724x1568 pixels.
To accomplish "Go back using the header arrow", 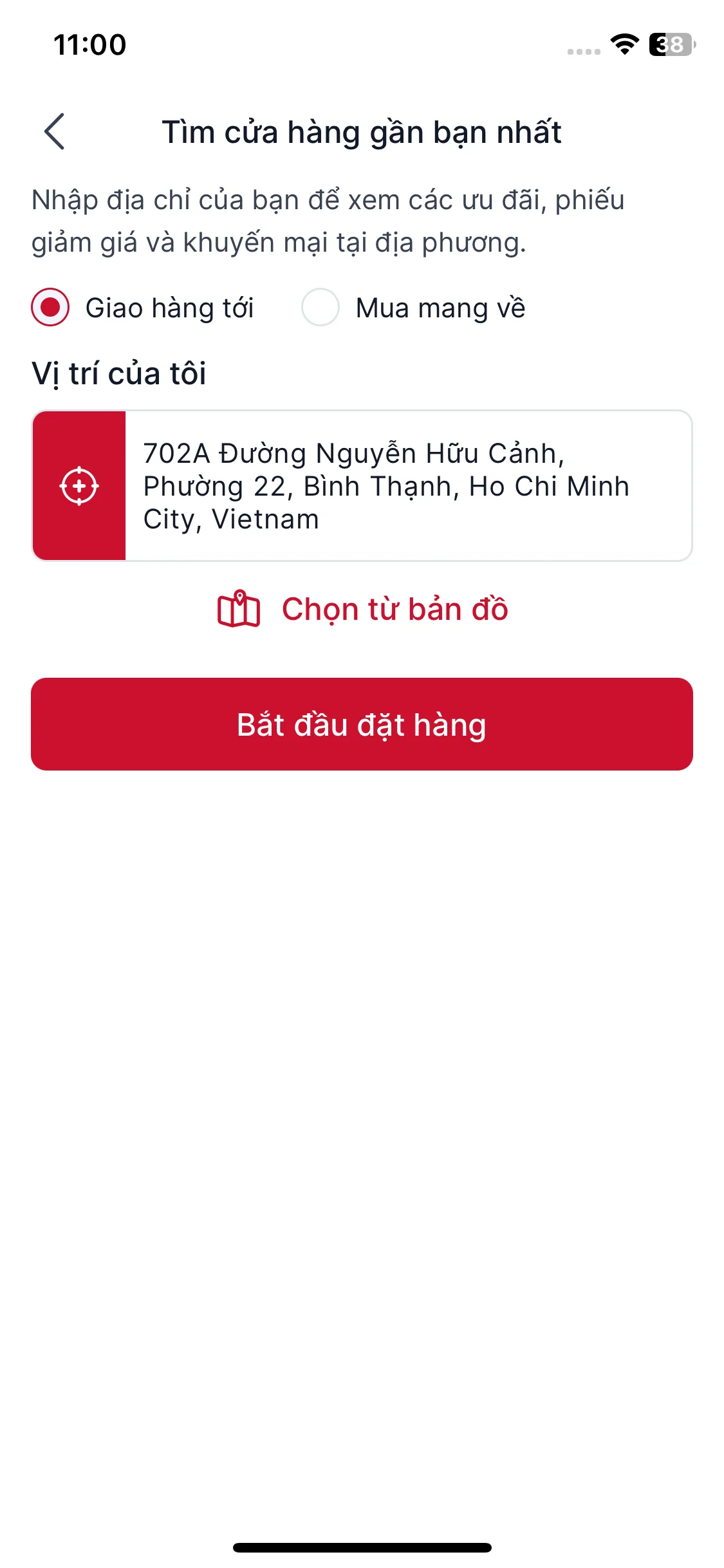I will click(x=55, y=131).
